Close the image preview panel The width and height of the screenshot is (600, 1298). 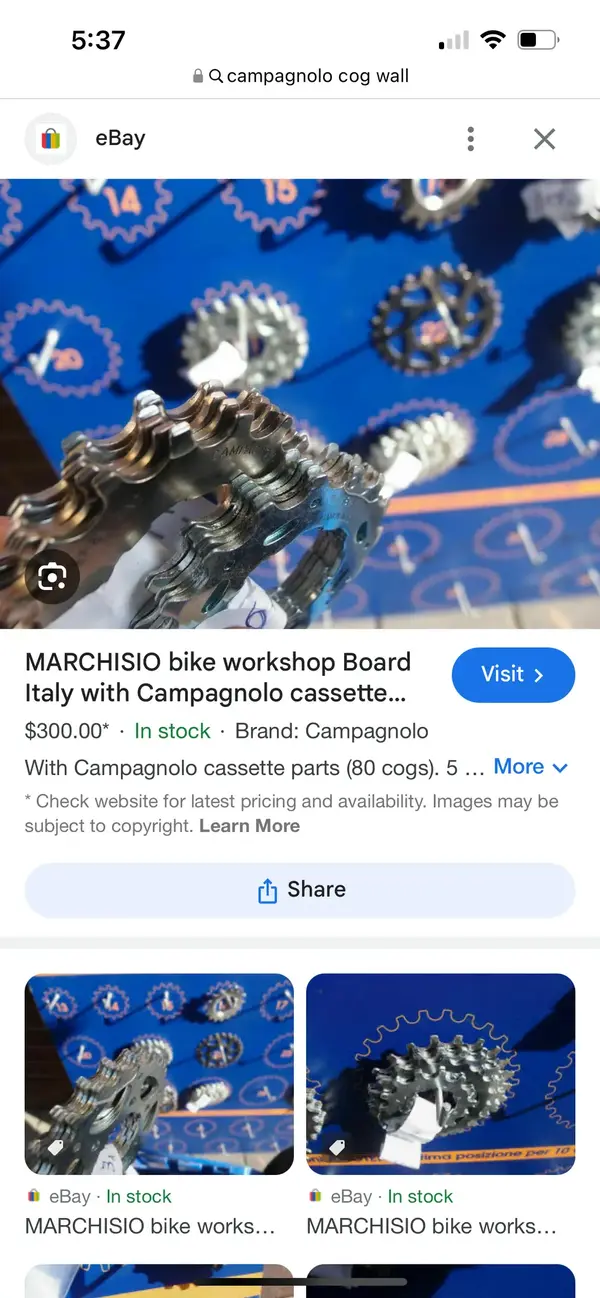[544, 139]
